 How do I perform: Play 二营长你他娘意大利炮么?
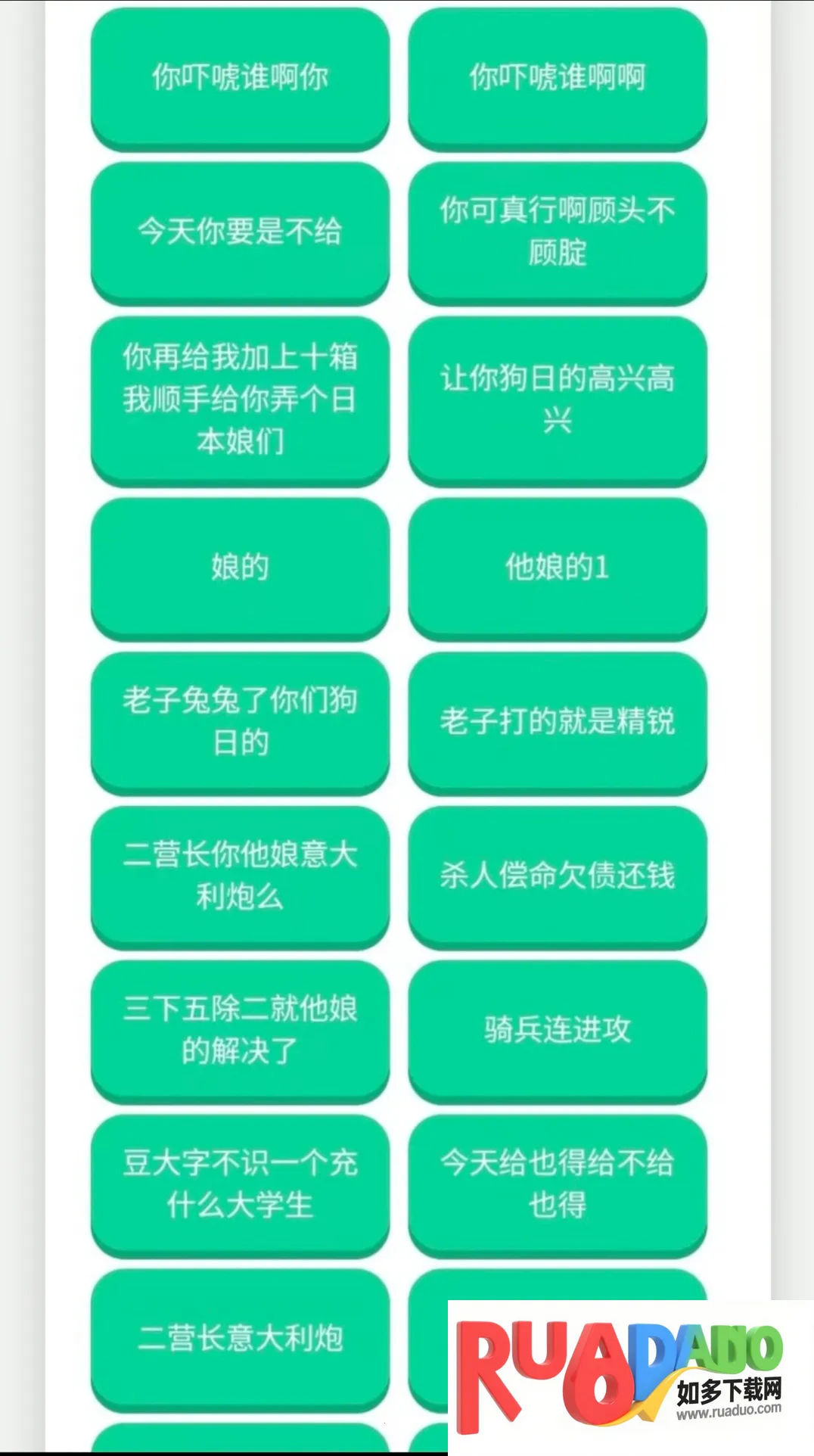(240, 876)
